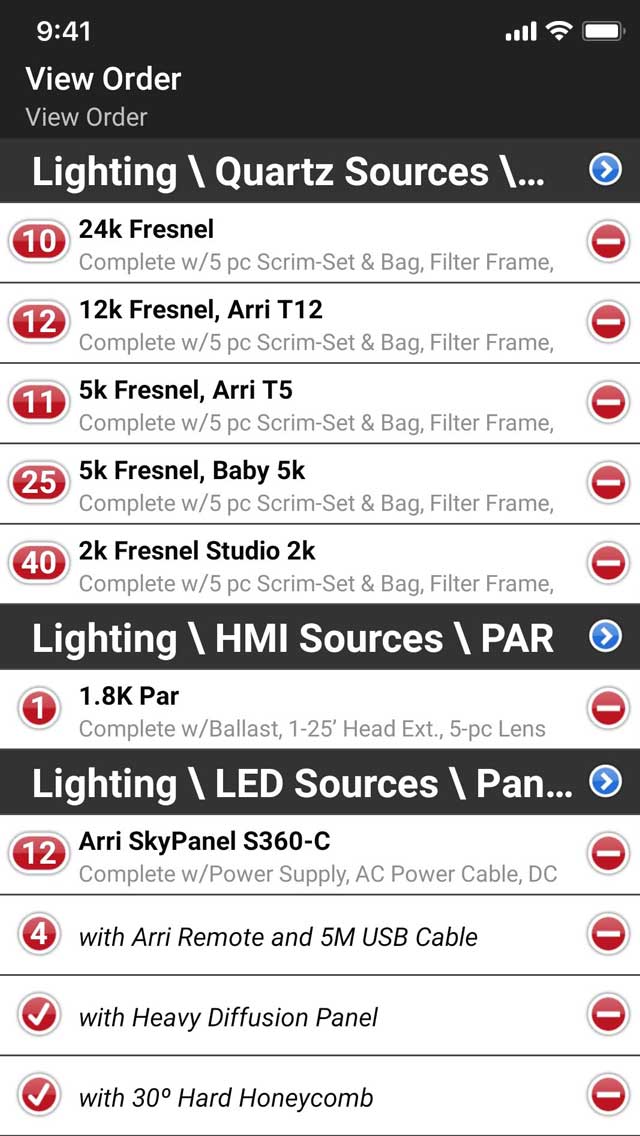
Task: Remove Arri Remote and 5M USB Cable
Action: point(608,935)
